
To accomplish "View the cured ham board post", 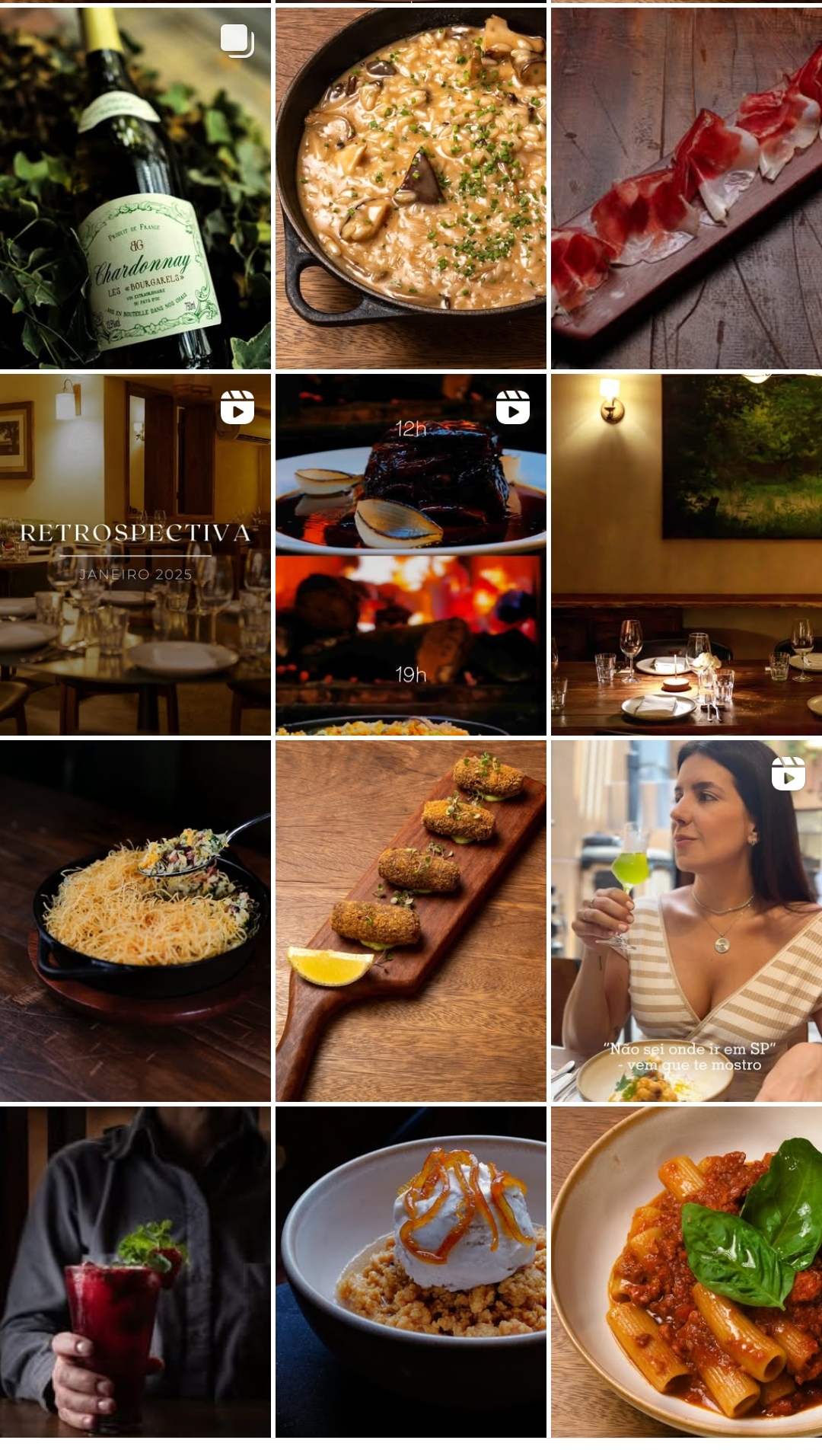I will point(686,188).
